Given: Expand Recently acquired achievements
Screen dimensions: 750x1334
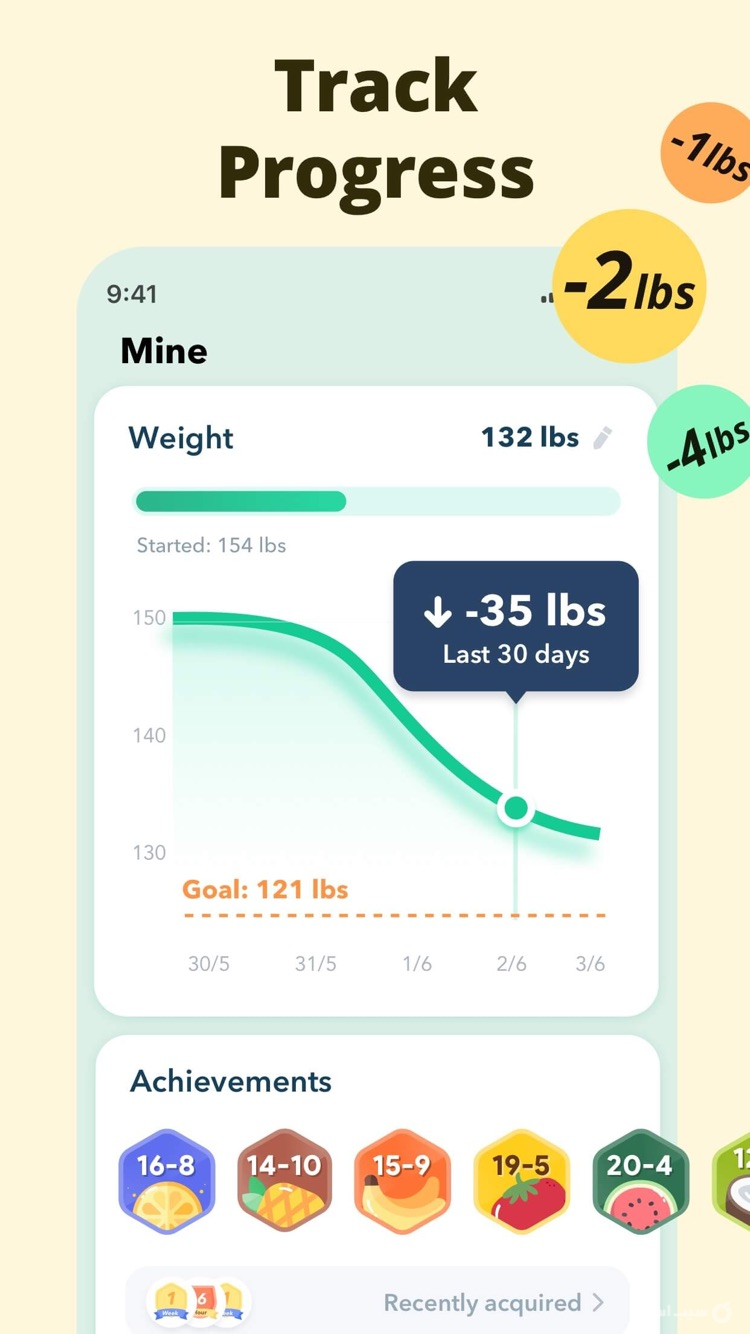Looking at the screenshot, I should pos(482,1302).
